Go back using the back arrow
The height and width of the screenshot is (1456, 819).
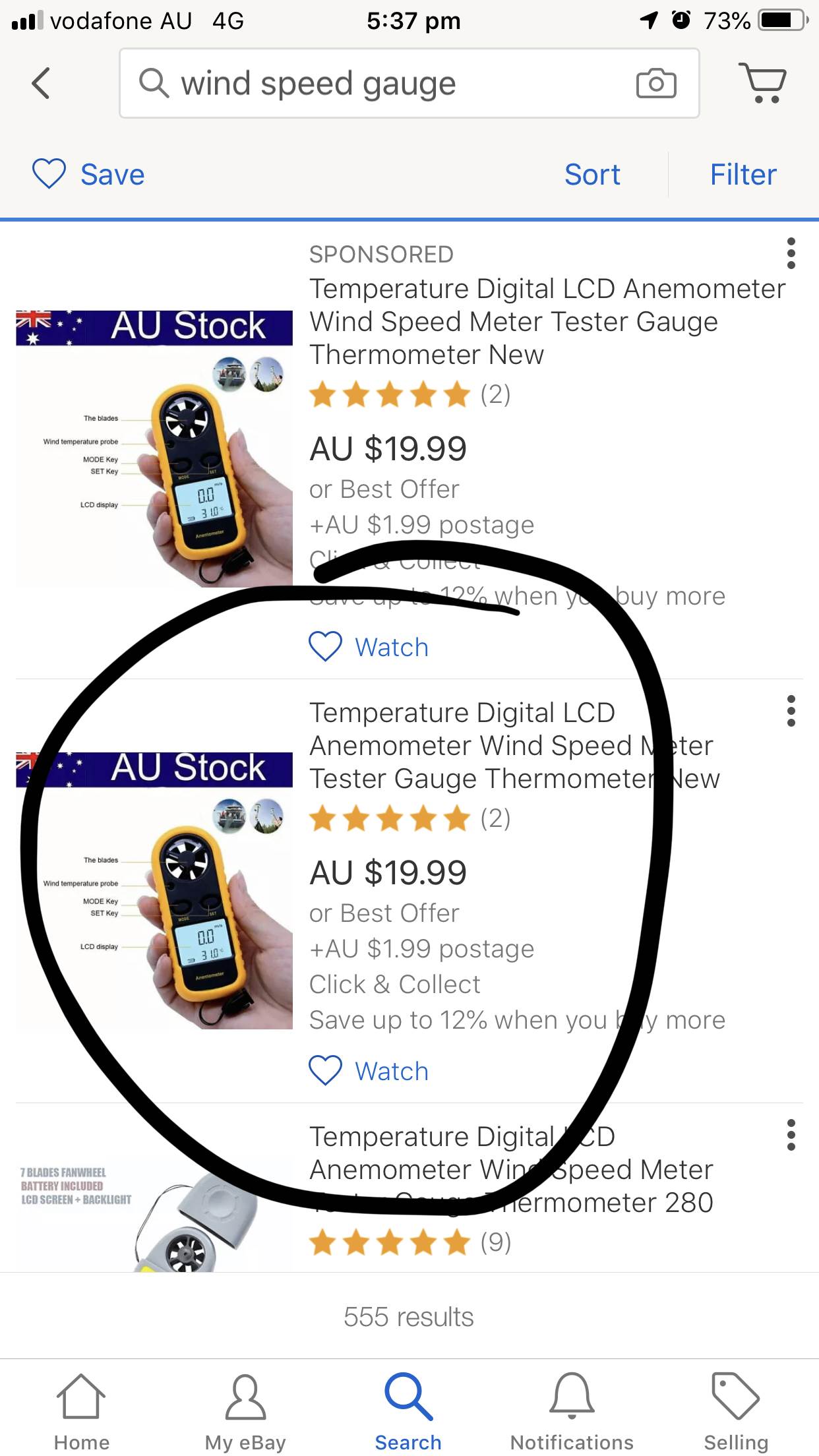[x=41, y=84]
